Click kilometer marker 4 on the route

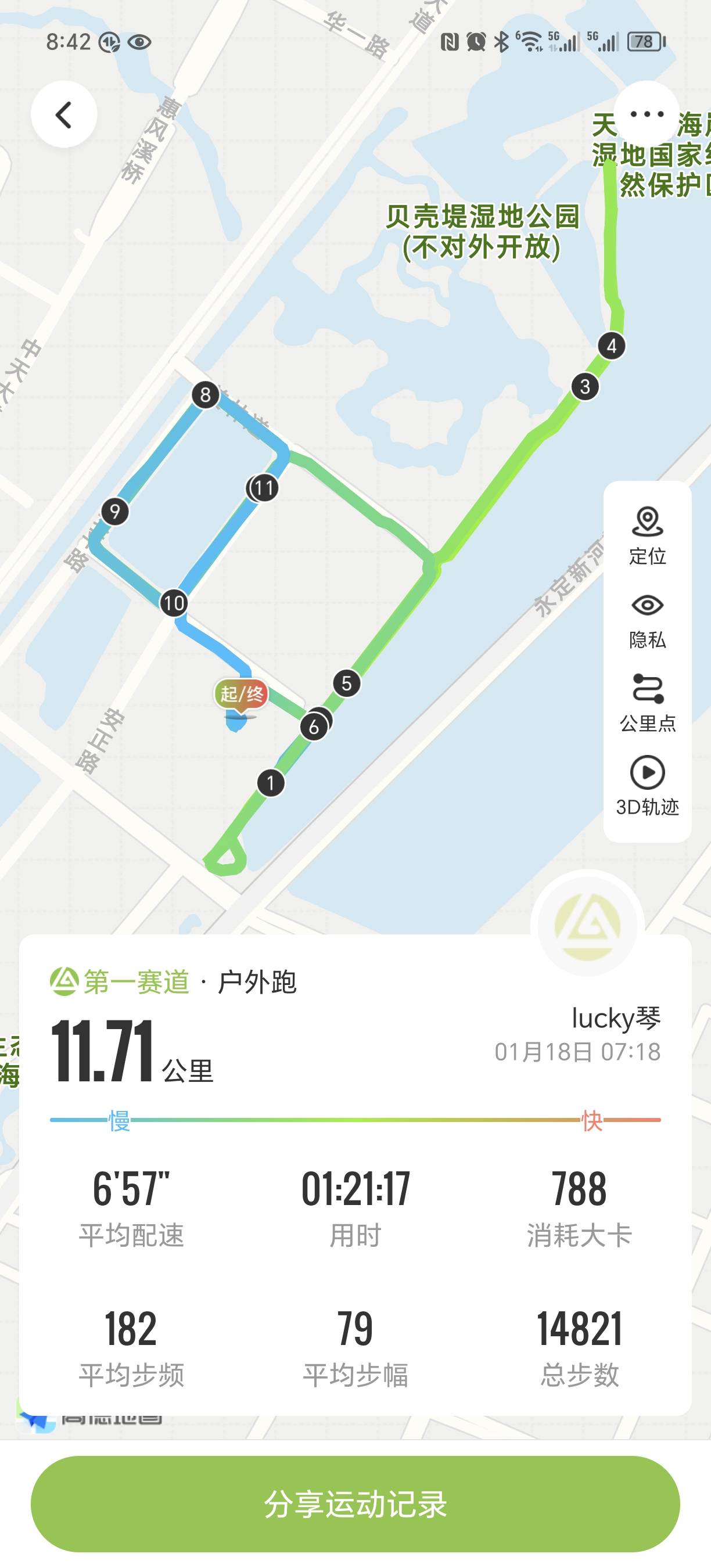tap(613, 345)
